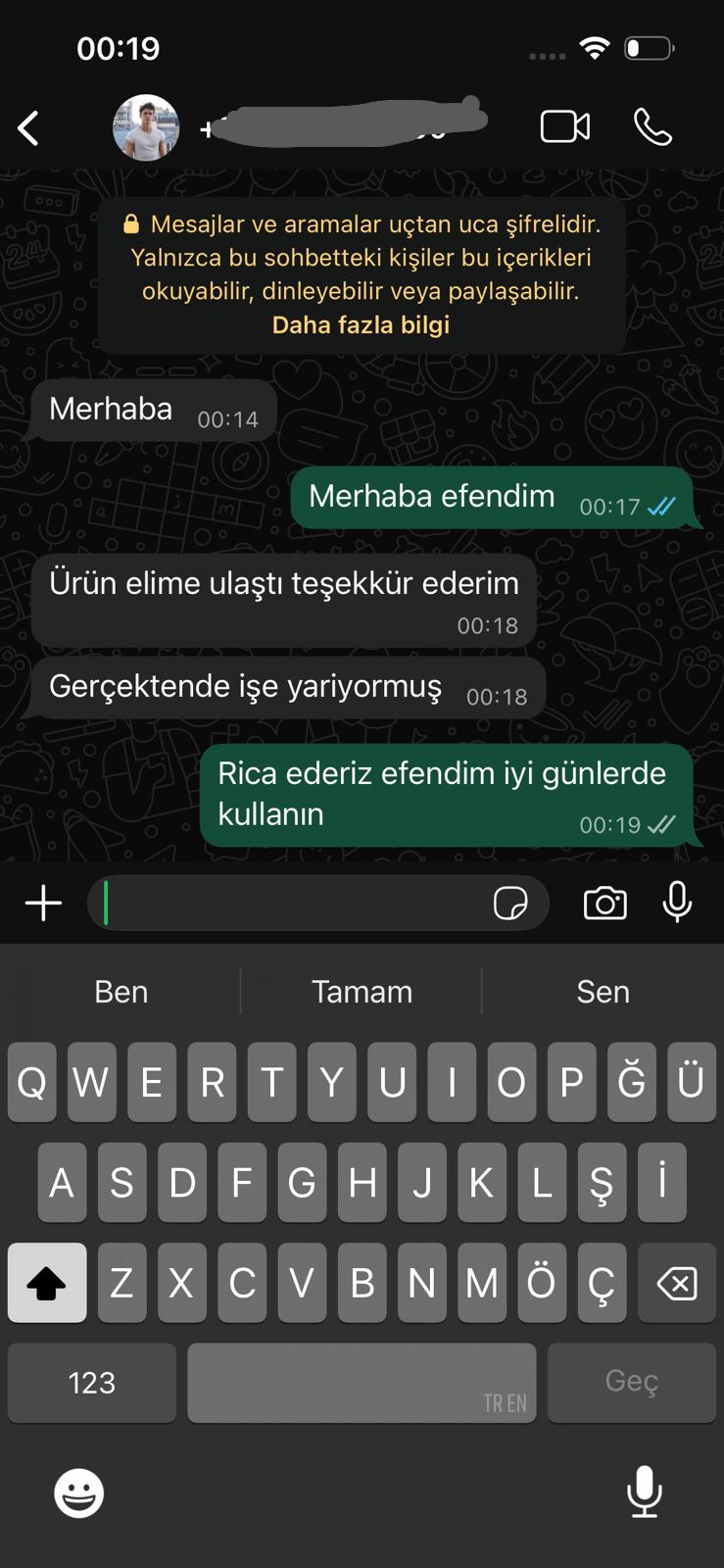This screenshot has width=724, height=1568.
Task: Insert the suggestion Ben
Action: coord(121,992)
